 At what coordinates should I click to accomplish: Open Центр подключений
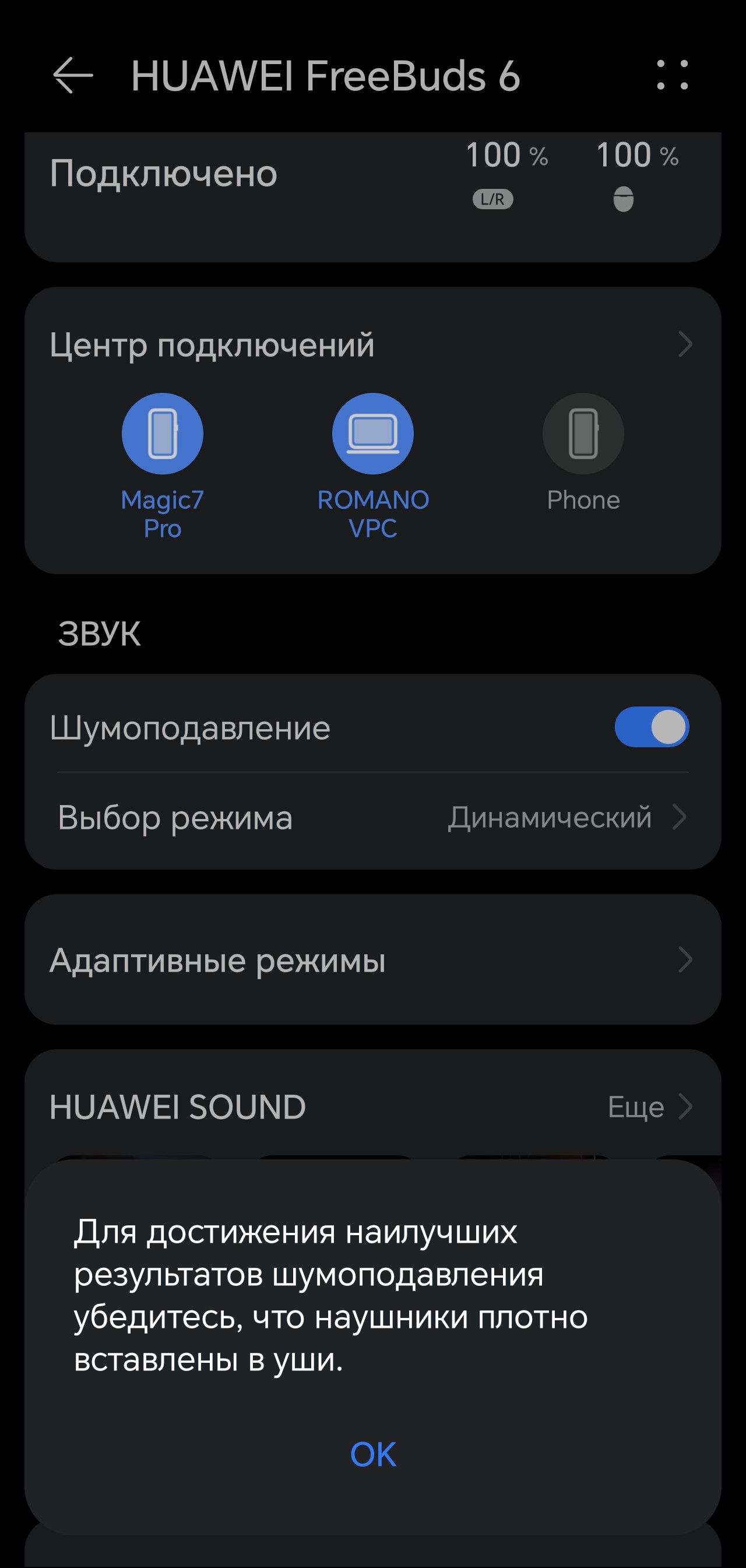(372, 344)
